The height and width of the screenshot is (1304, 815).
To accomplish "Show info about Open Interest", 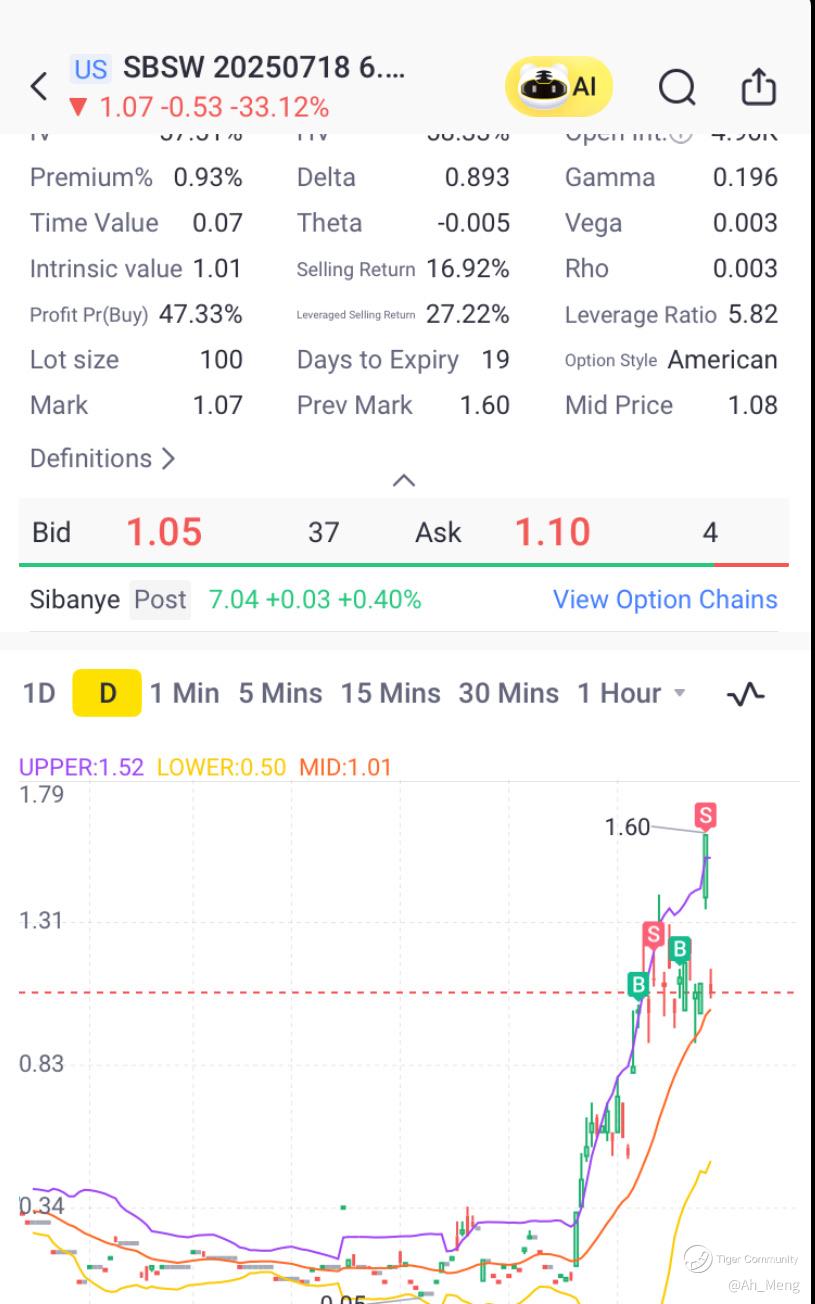I will click(x=680, y=135).
